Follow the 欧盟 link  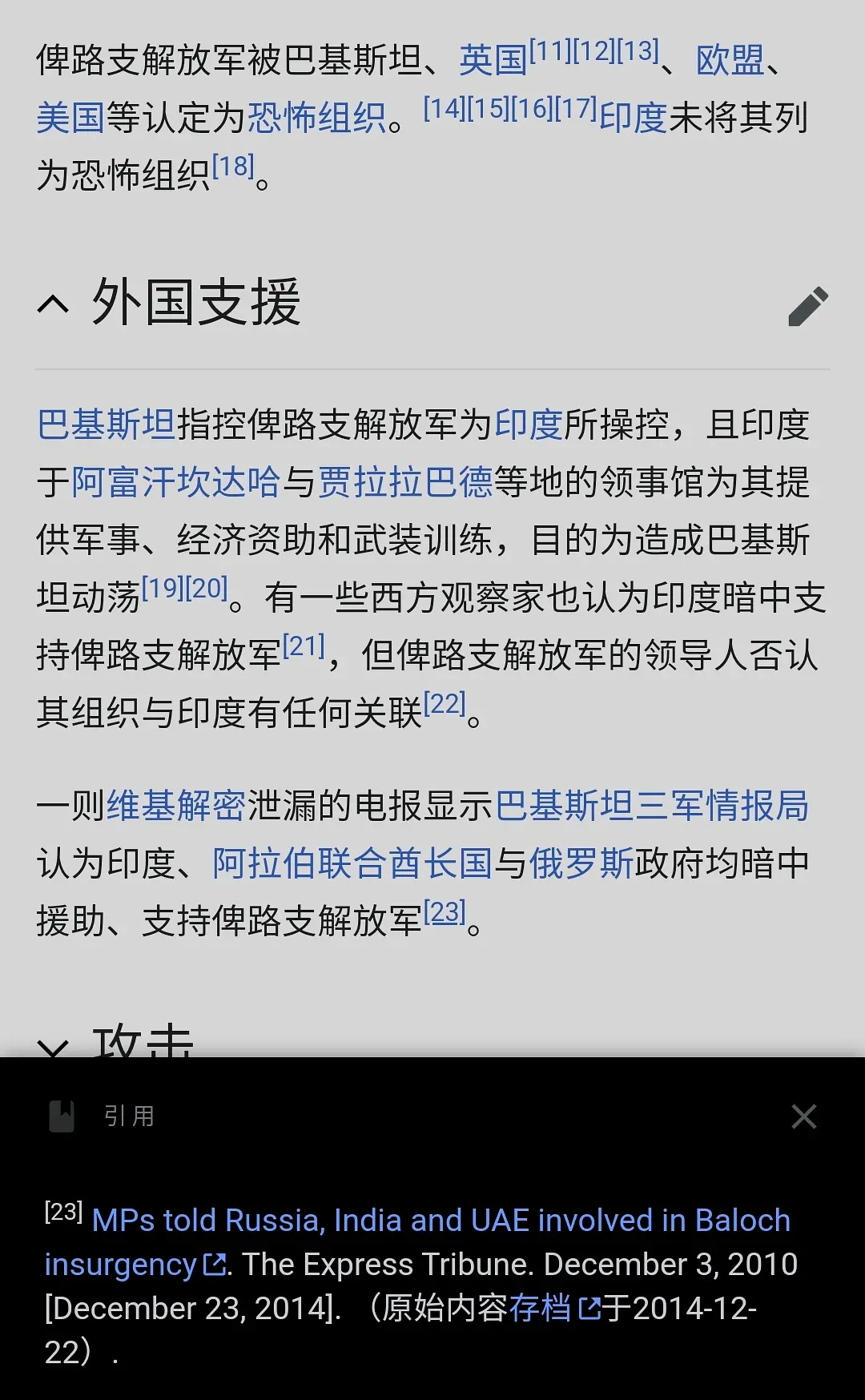730,61
